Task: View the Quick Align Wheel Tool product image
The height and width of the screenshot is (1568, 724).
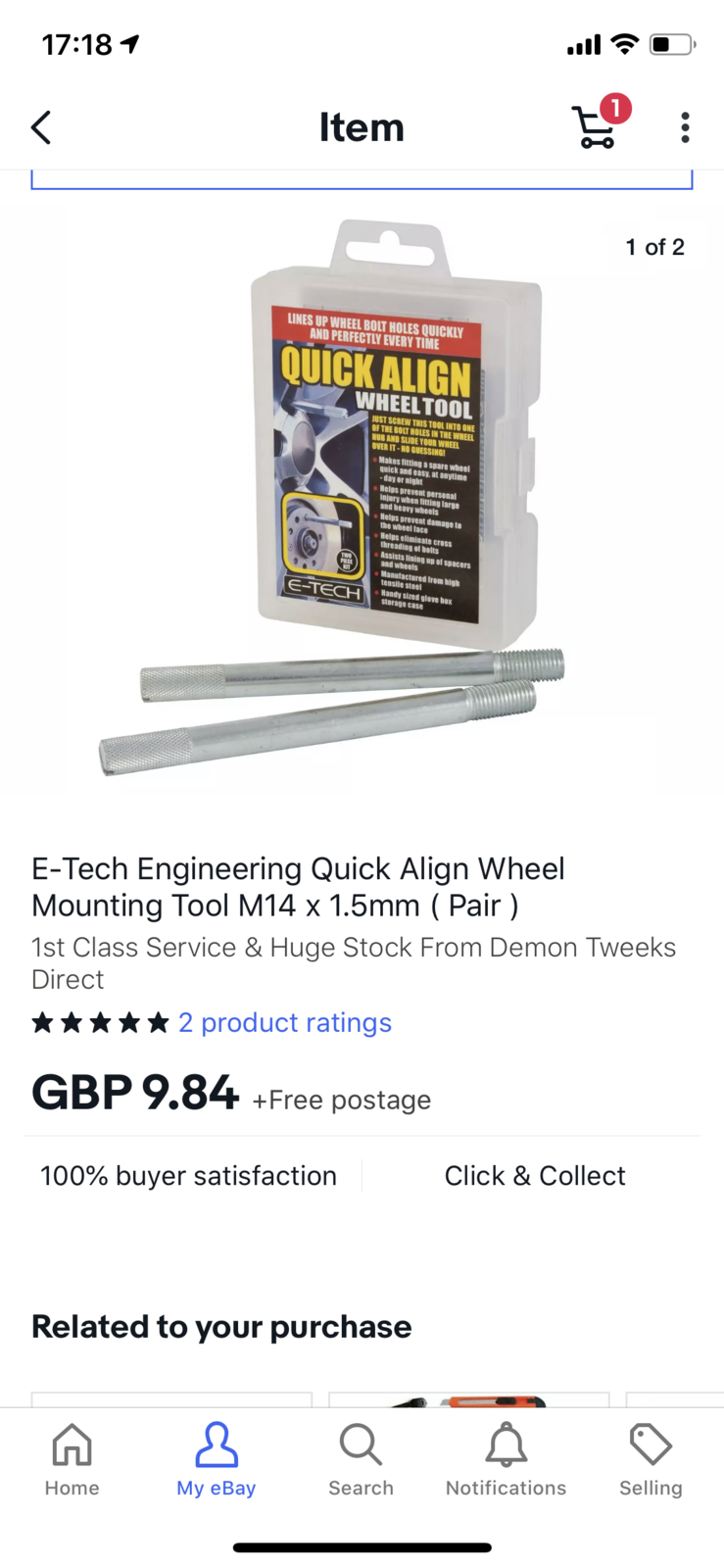Action: [362, 499]
